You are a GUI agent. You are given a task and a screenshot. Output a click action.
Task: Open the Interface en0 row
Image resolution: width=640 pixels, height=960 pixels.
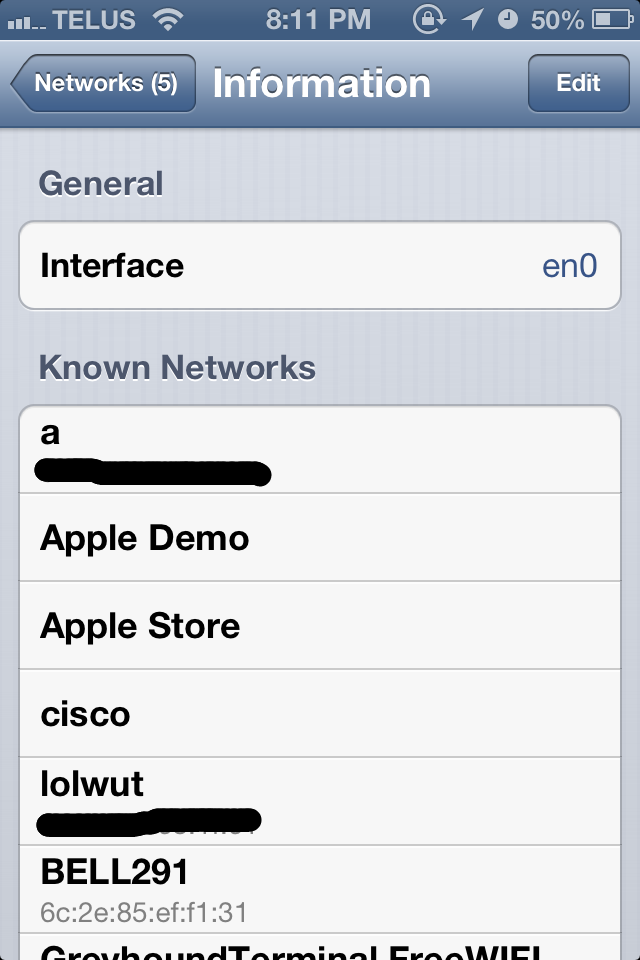click(320, 266)
